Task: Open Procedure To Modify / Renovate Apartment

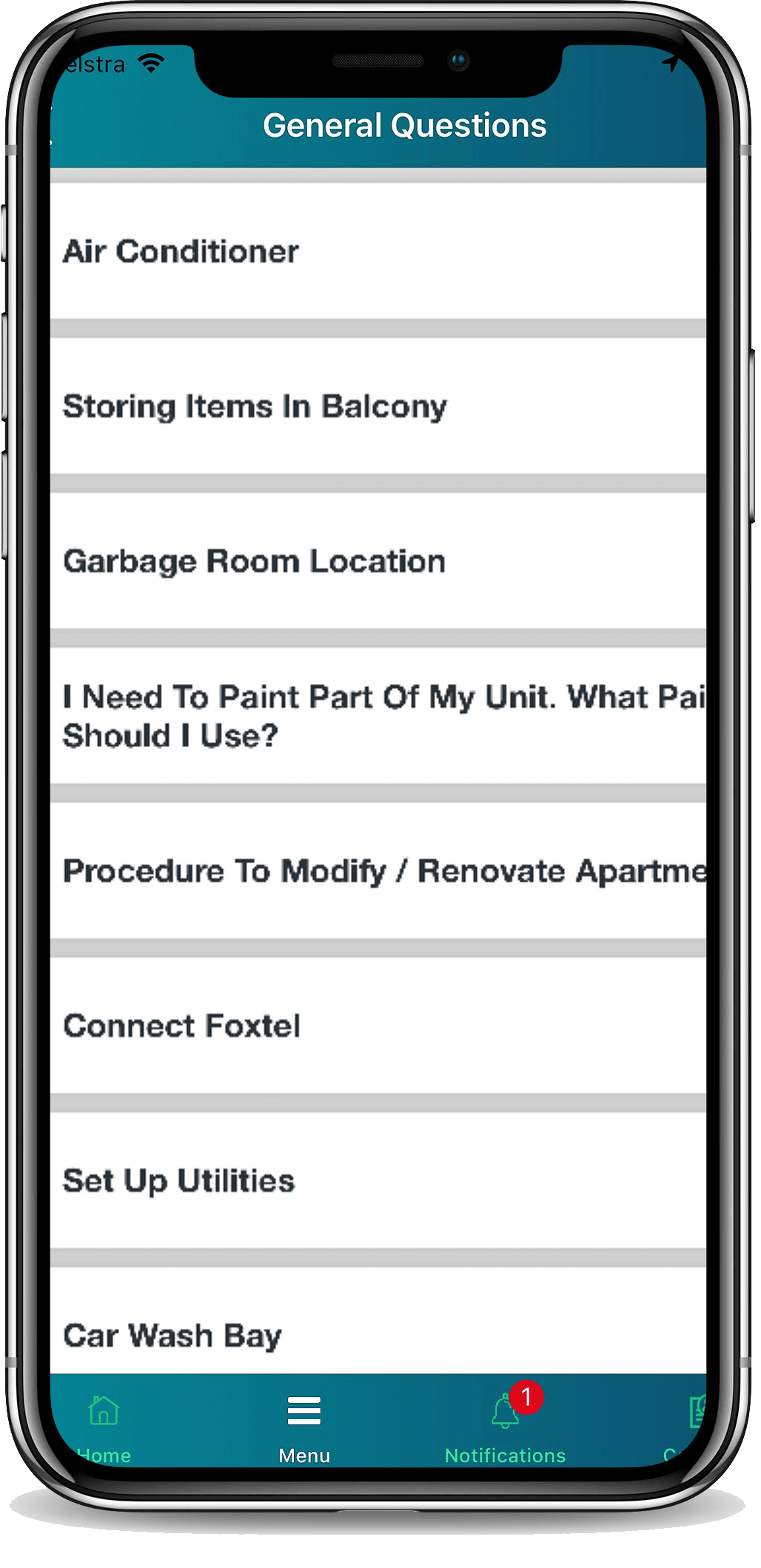Action: coord(378,871)
